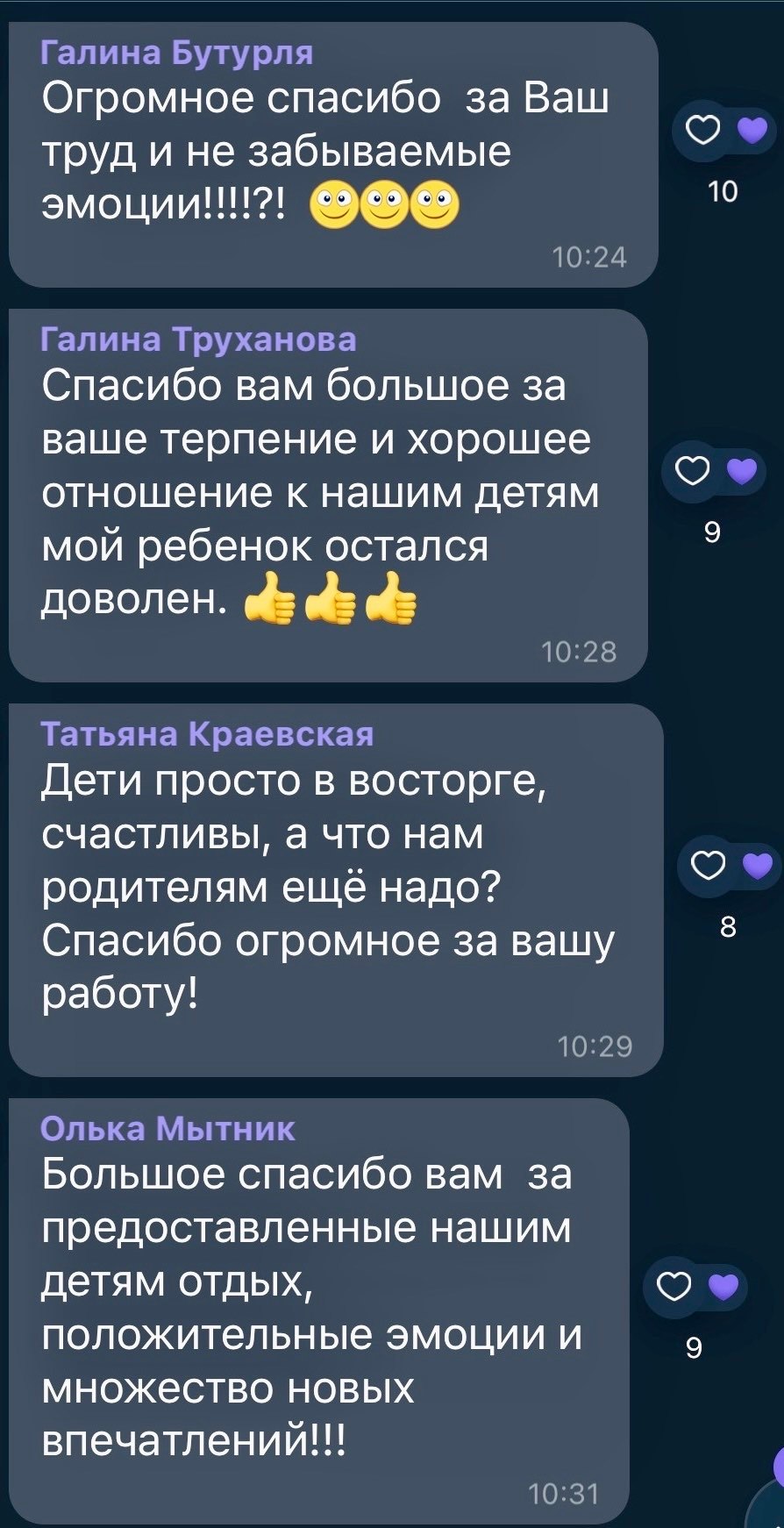Open Олька Мытник's profile from name
The width and height of the screenshot is (784, 1528).
coord(168,1128)
